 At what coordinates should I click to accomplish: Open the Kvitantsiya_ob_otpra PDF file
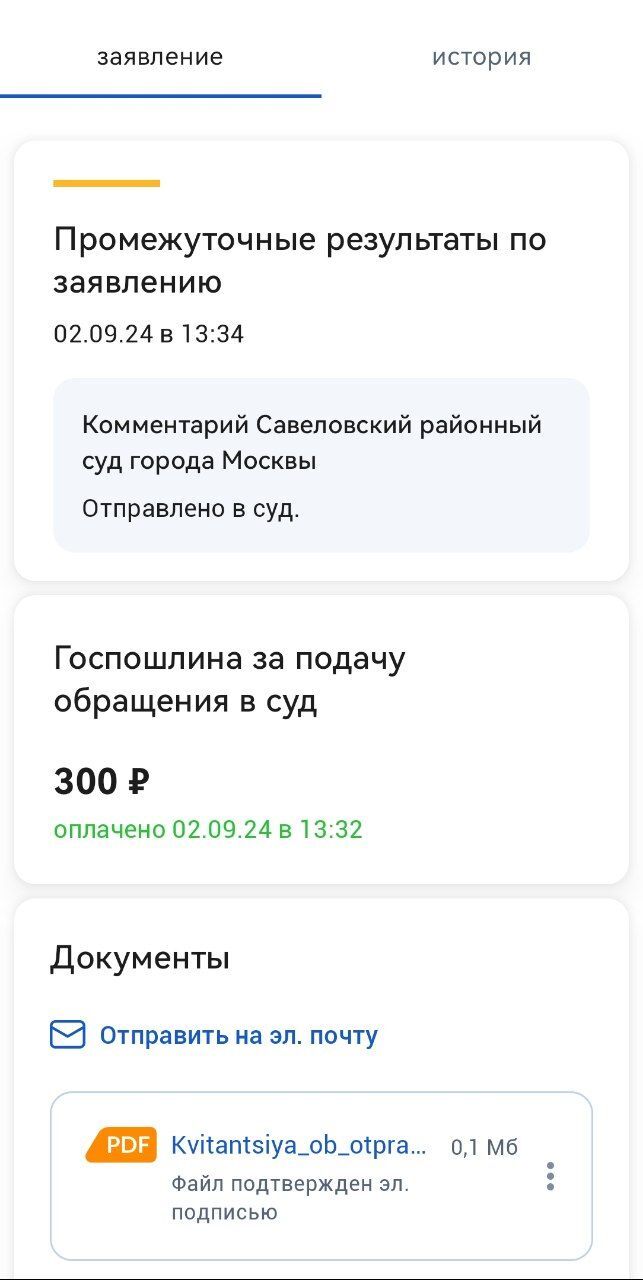point(299,1146)
